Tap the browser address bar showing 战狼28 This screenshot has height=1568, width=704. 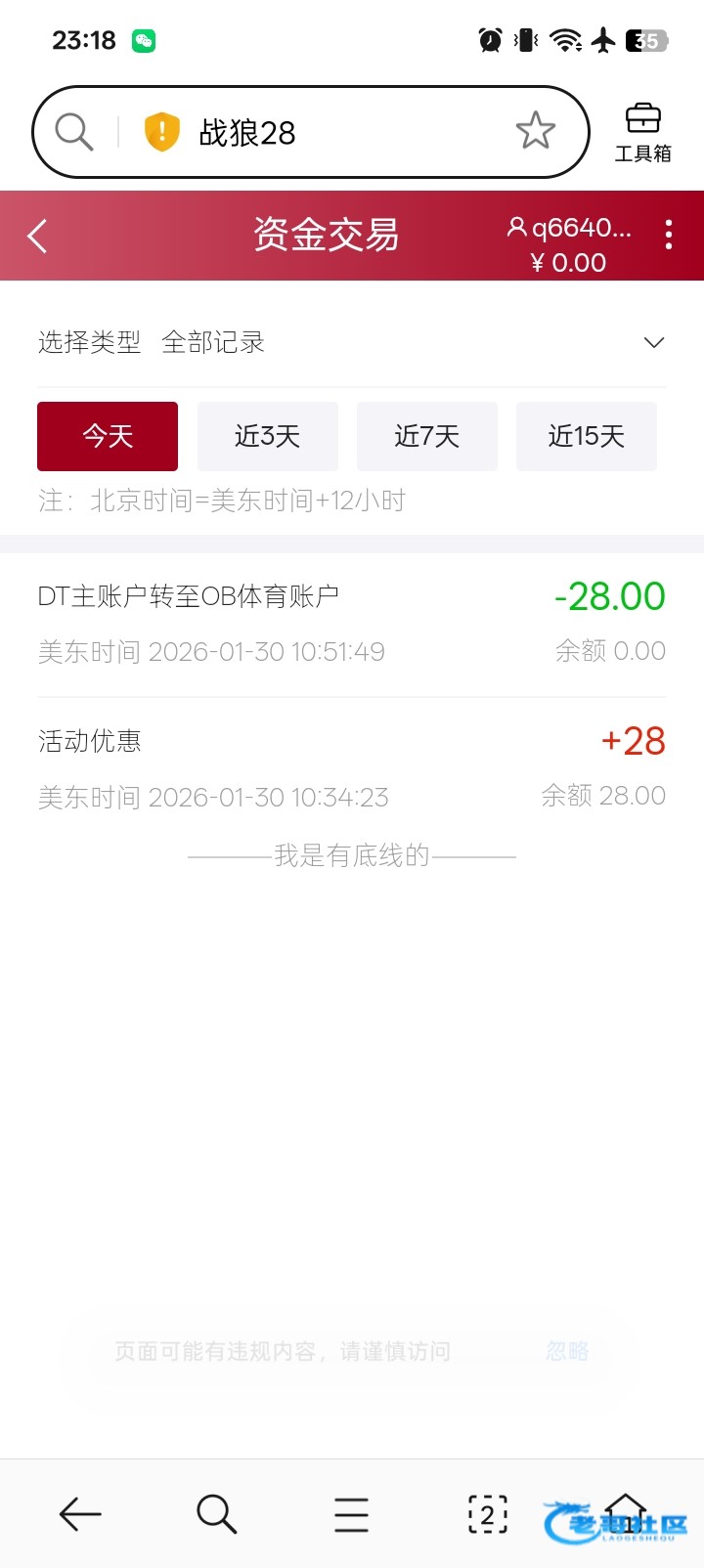(323, 132)
